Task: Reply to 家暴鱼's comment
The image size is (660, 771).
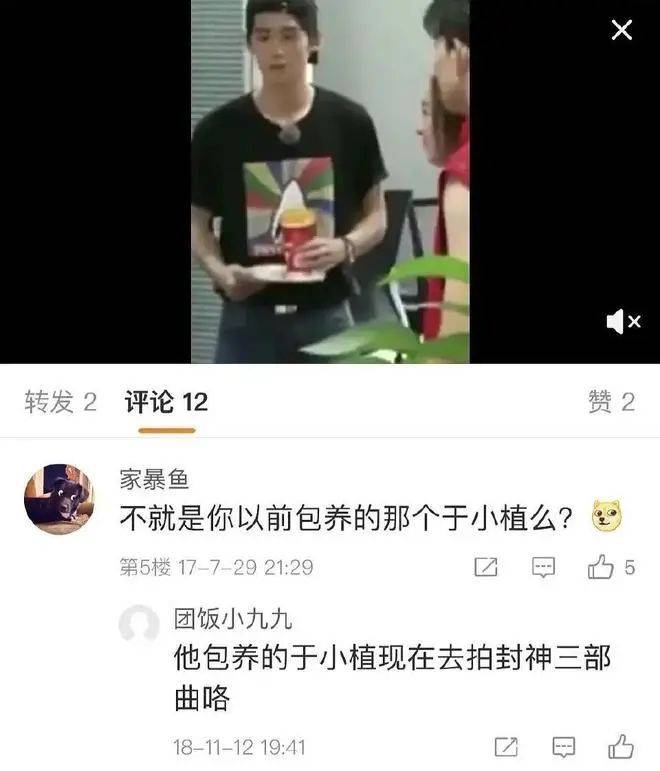Action: [x=543, y=568]
